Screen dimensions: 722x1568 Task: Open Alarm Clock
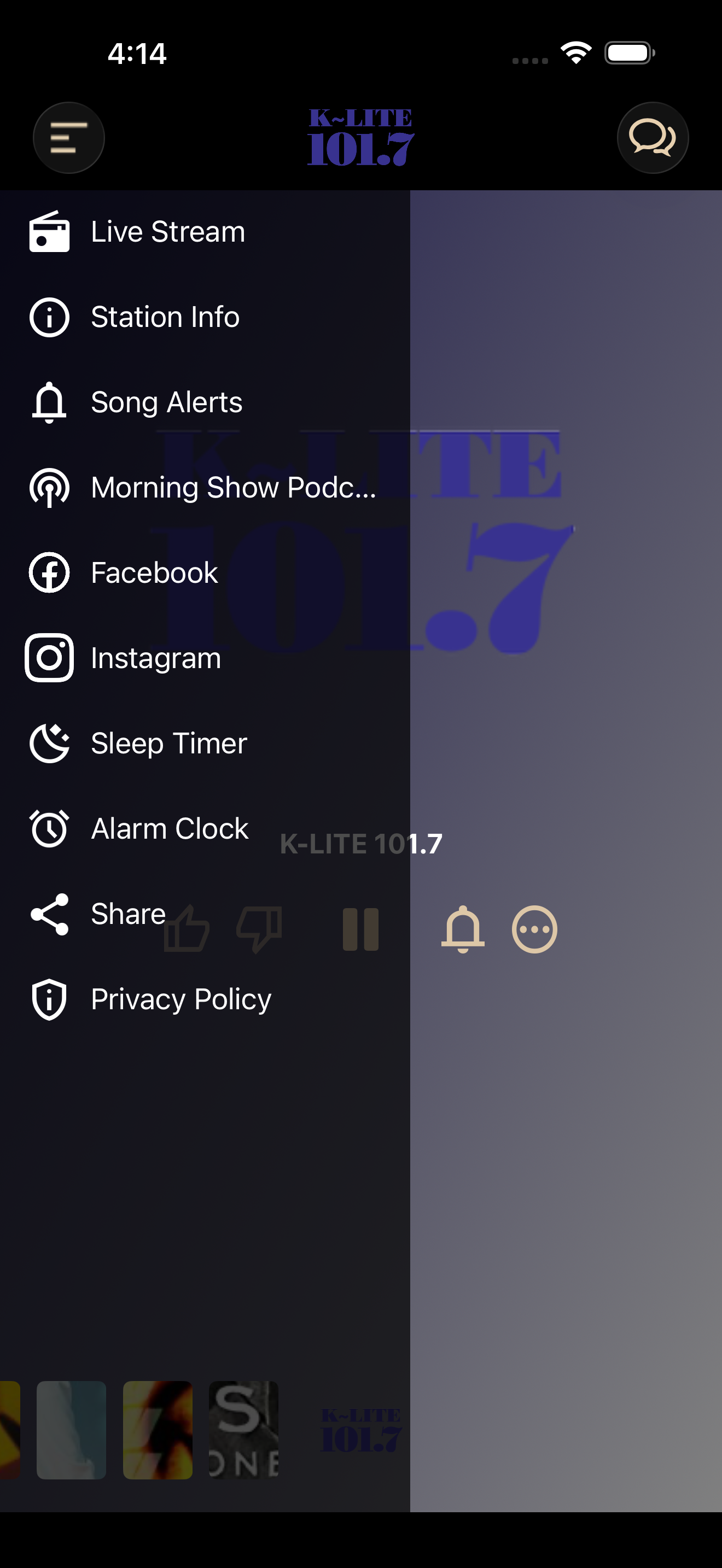[x=205, y=828]
